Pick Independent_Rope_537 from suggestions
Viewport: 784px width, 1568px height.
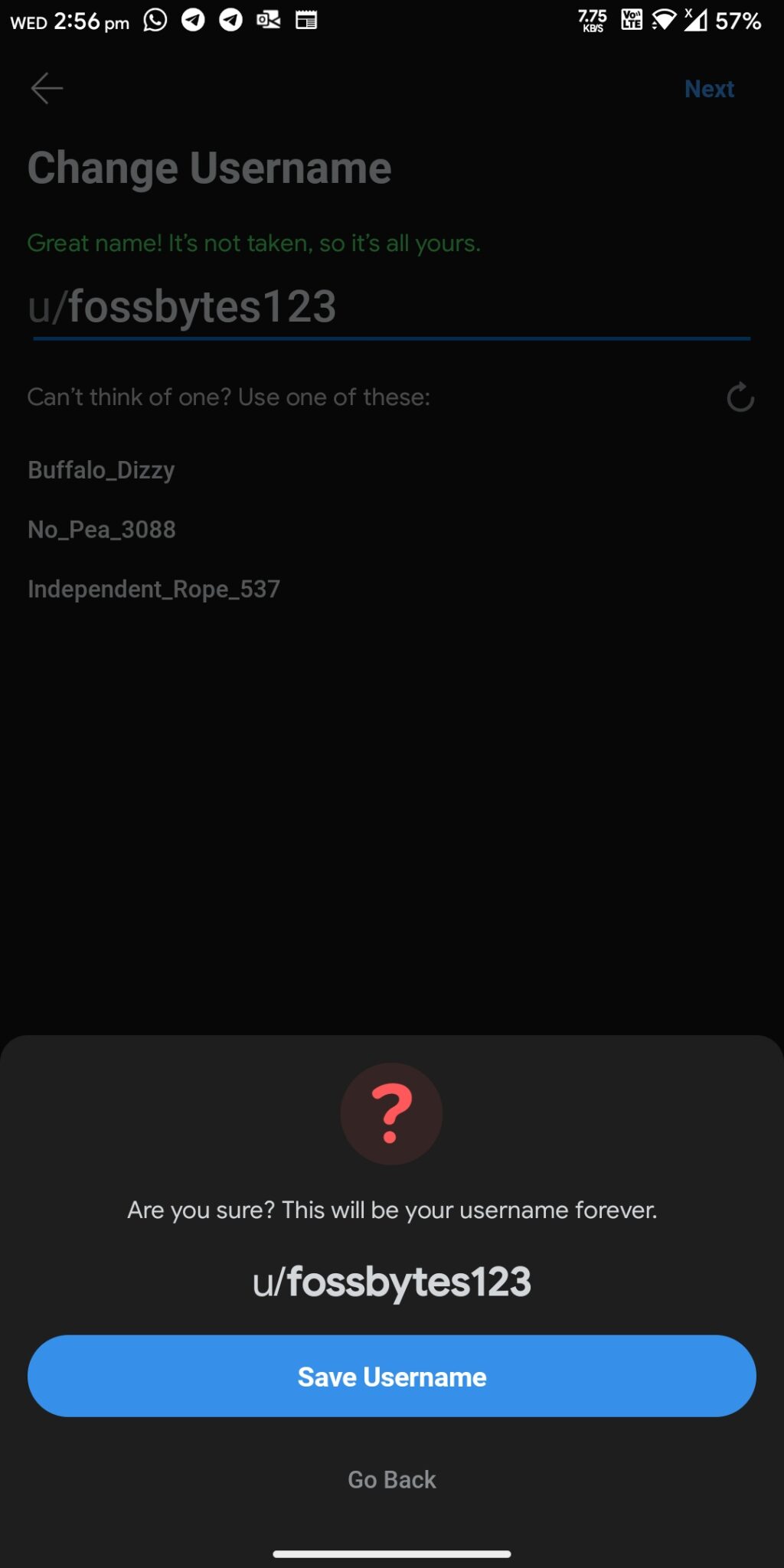pyautogui.click(x=153, y=588)
